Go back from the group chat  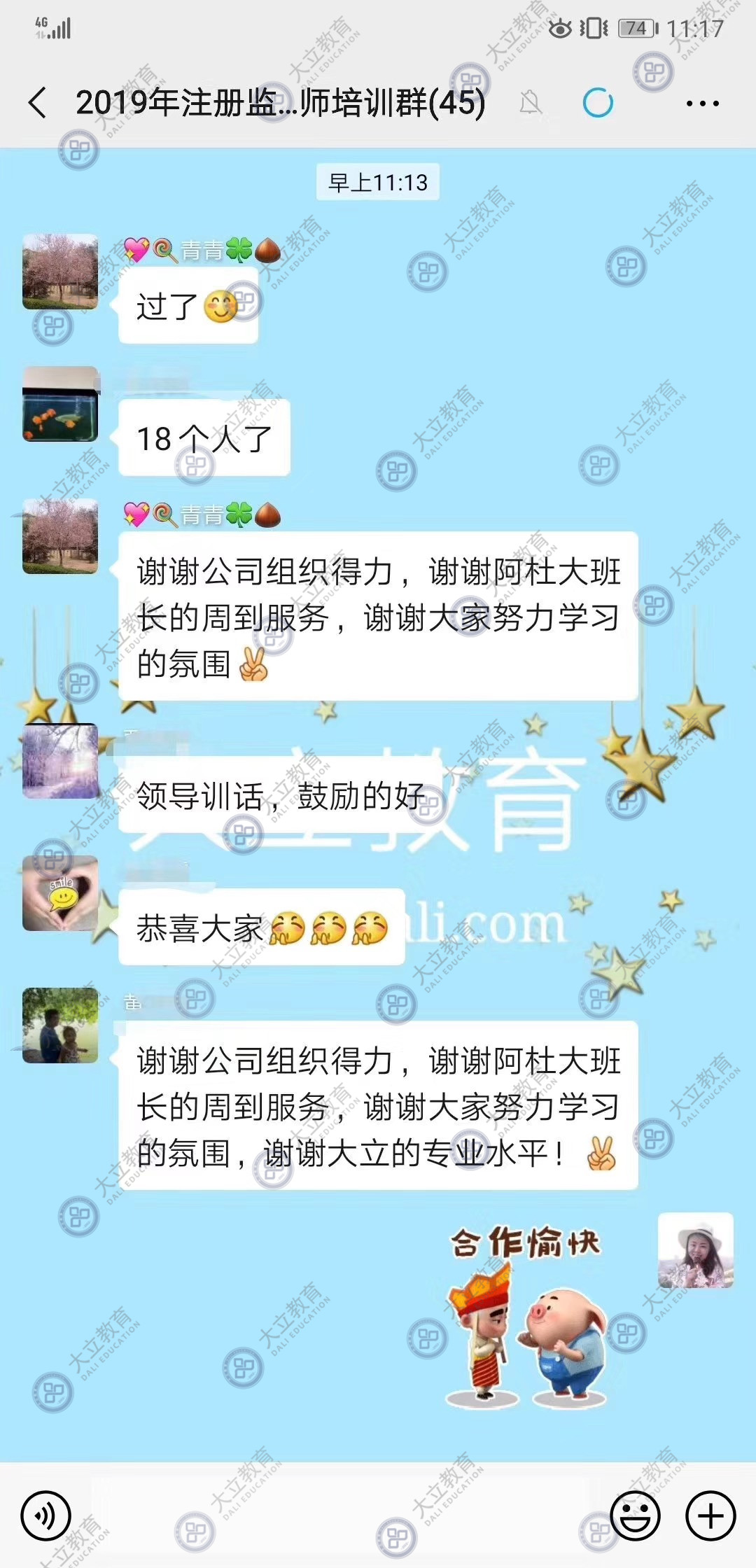pos(38,104)
